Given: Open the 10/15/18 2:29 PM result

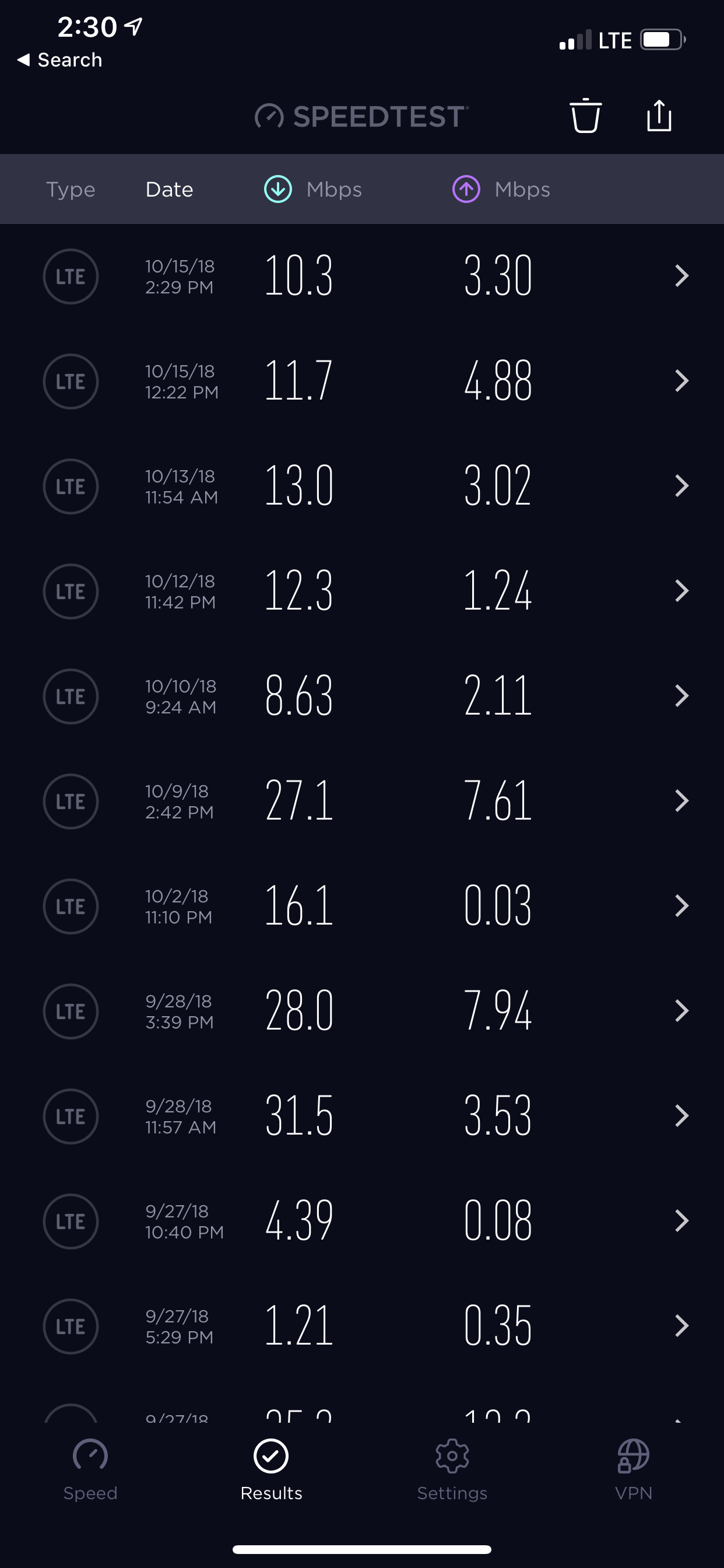Looking at the screenshot, I should point(362,276).
